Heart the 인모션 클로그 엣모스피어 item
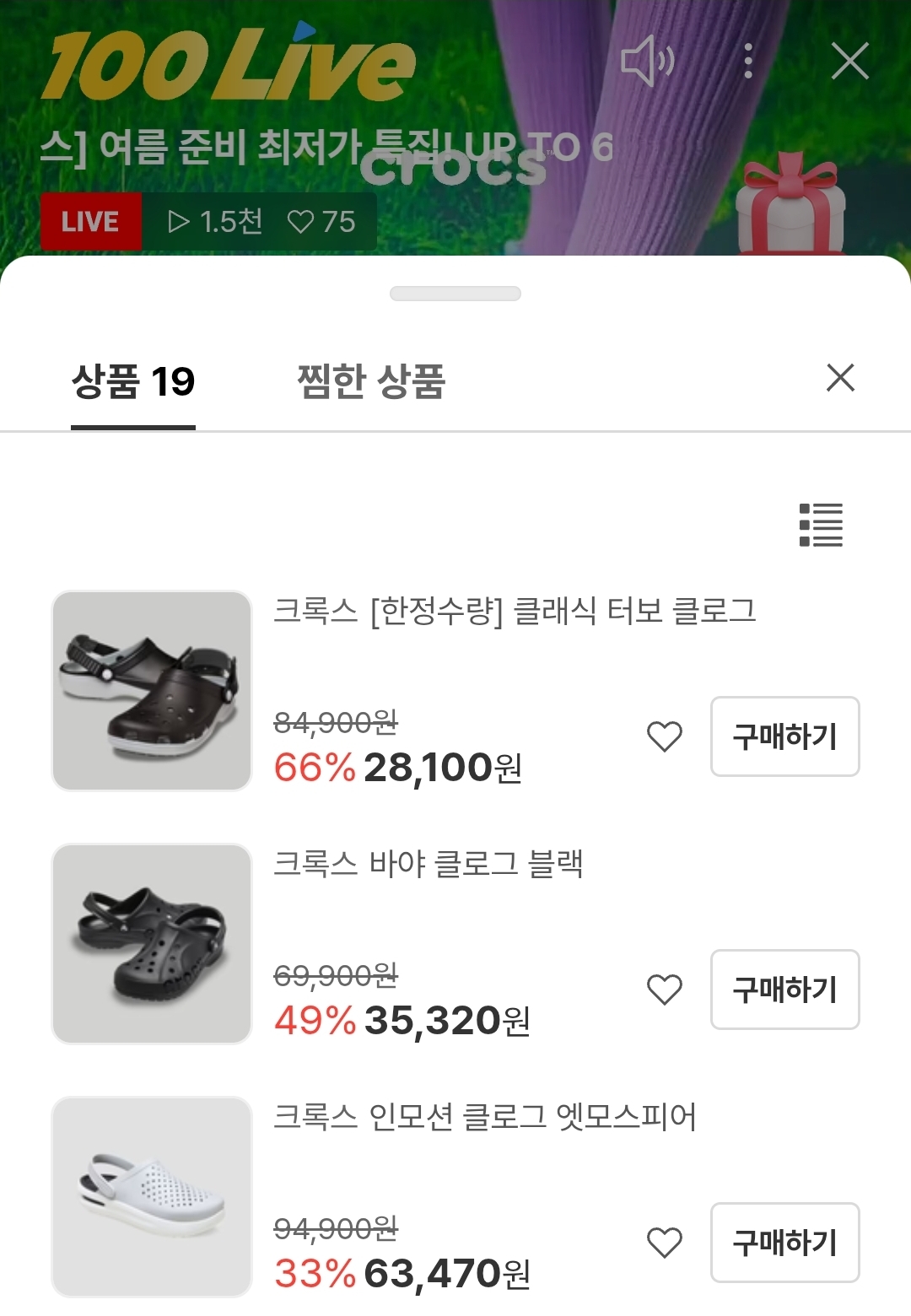Image resolution: width=911 pixels, height=1316 pixels. (x=665, y=1243)
